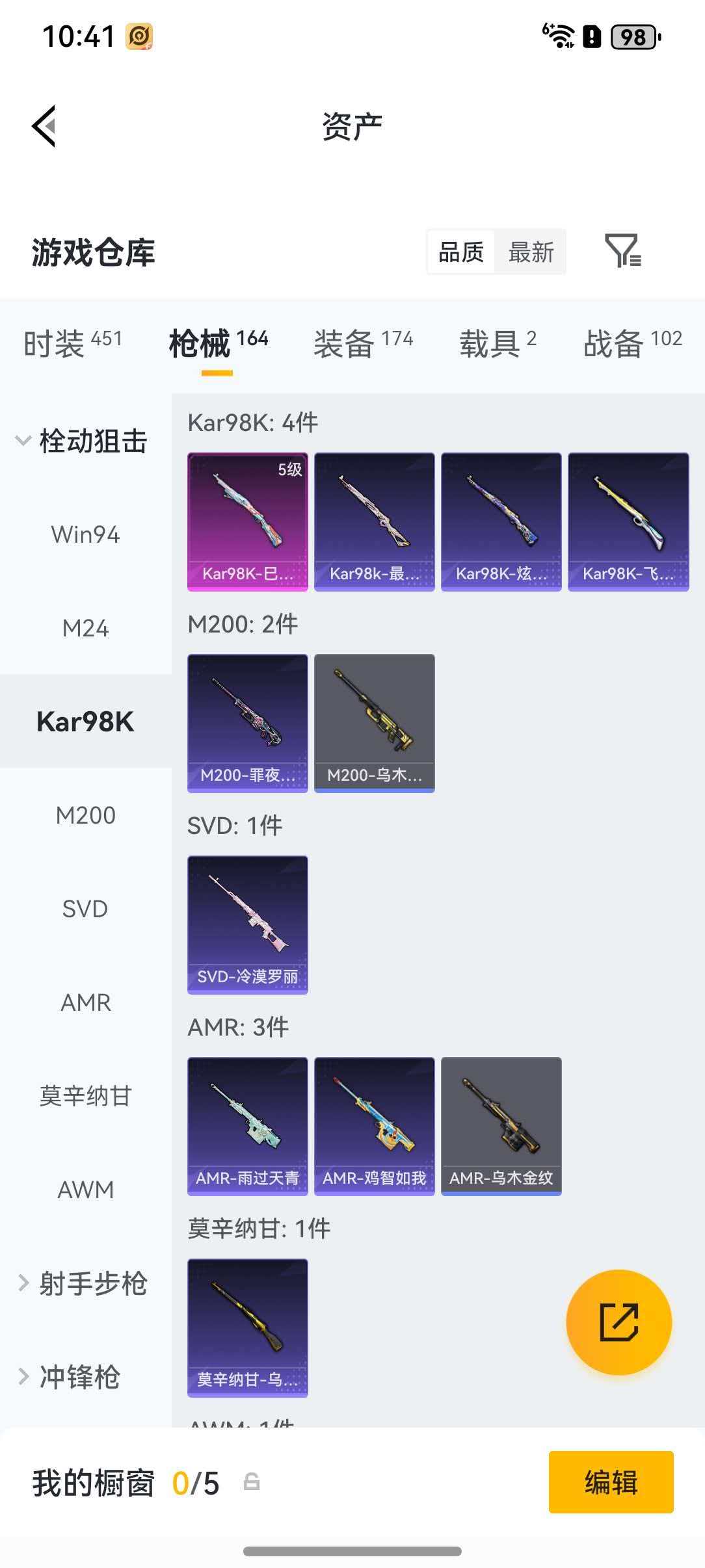Tap the orange share floating button
Viewport: 705px width, 1568px height.
click(x=619, y=1322)
